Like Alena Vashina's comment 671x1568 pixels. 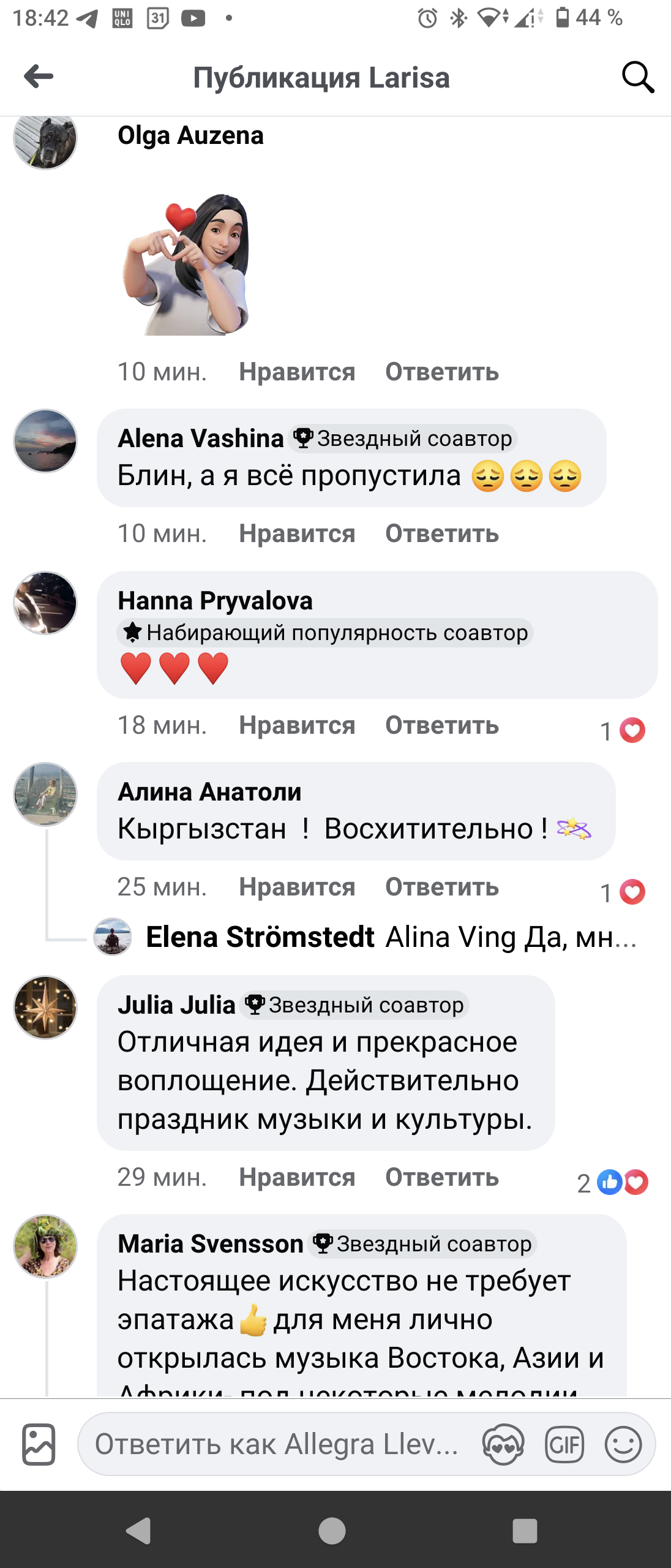coord(297,533)
